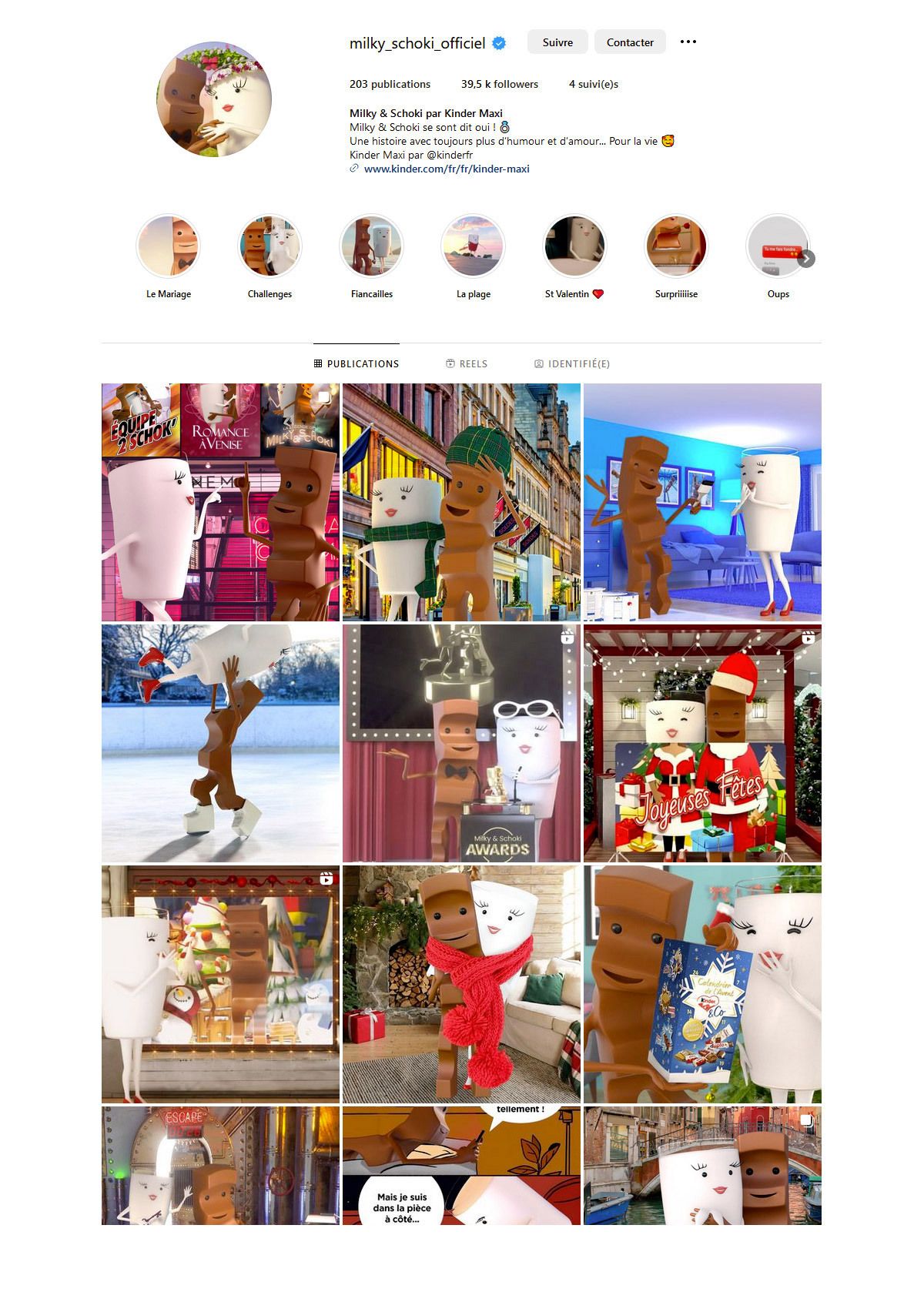Viewport: 924px width, 1302px height.
Task: Open the three-dot options menu
Action: point(688,42)
